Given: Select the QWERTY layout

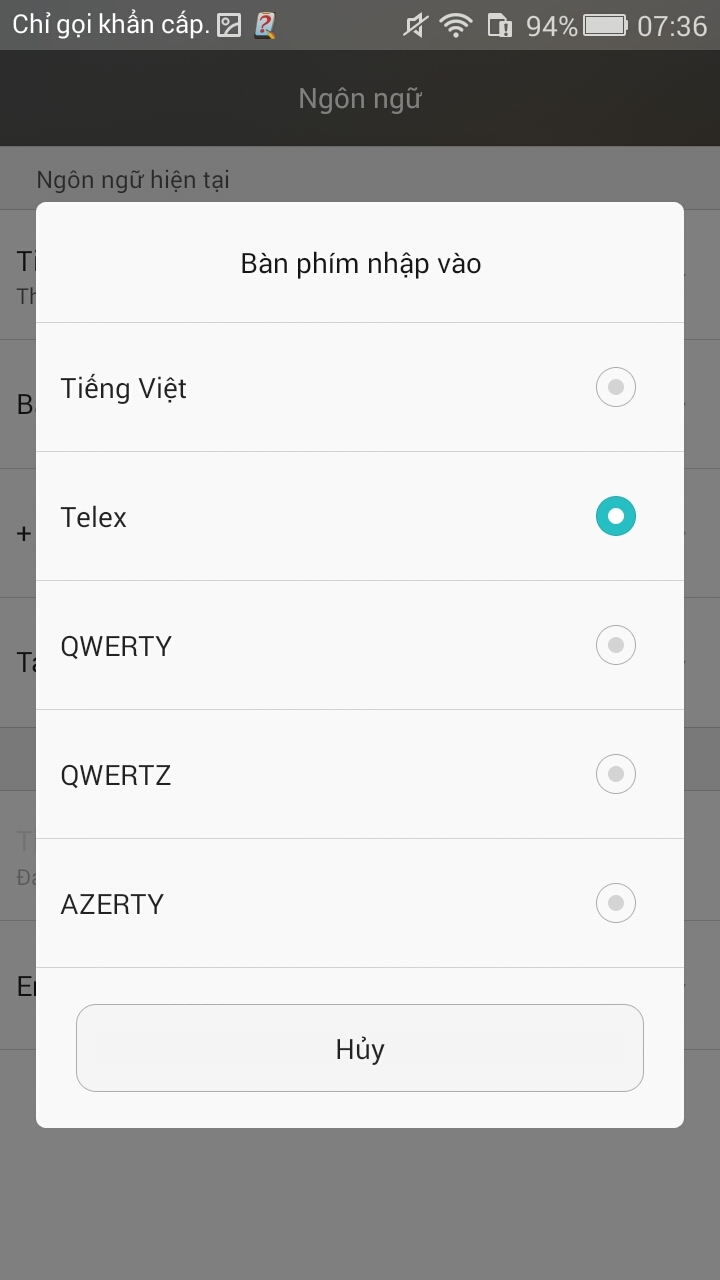Looking at the screenshot, I should 360,645.
